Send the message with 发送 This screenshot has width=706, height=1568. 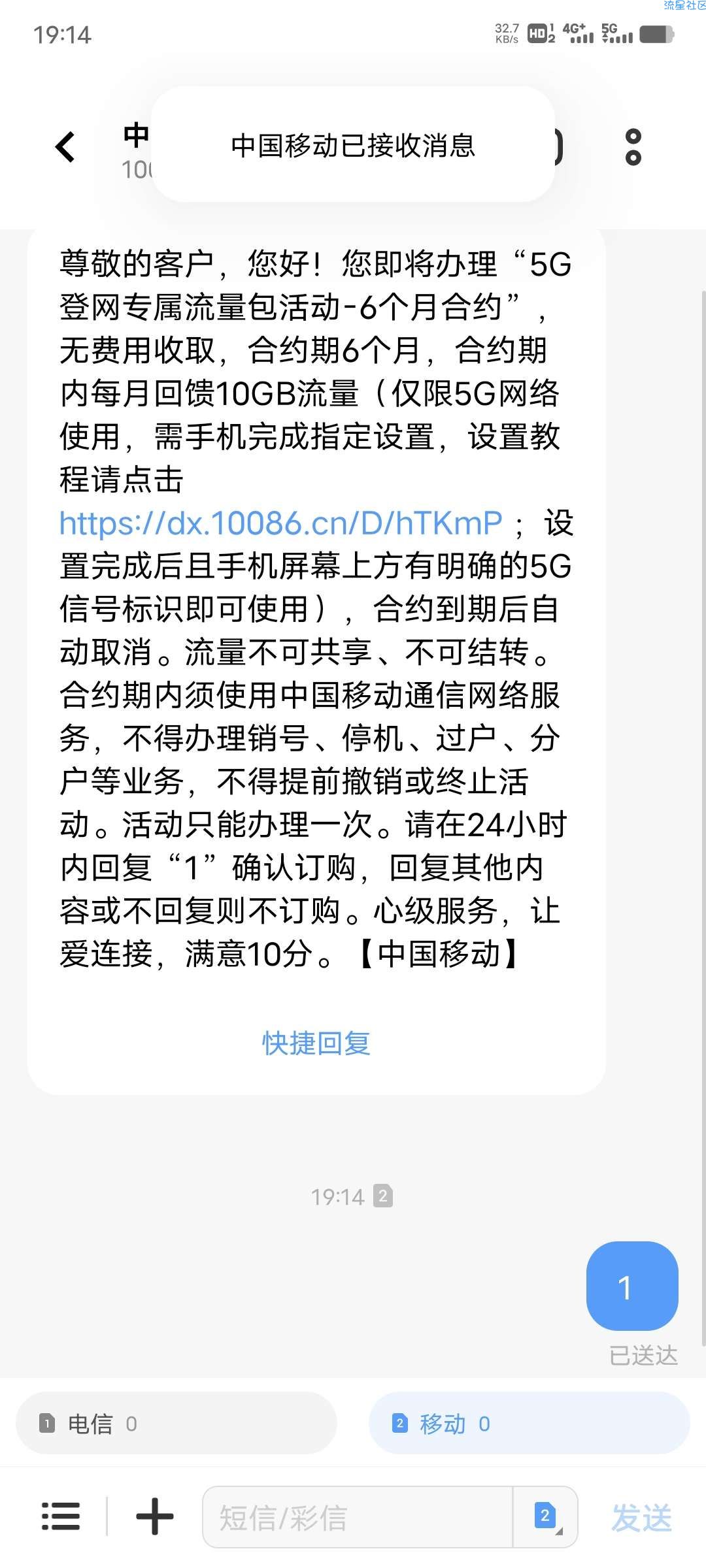pos(641,1516)
